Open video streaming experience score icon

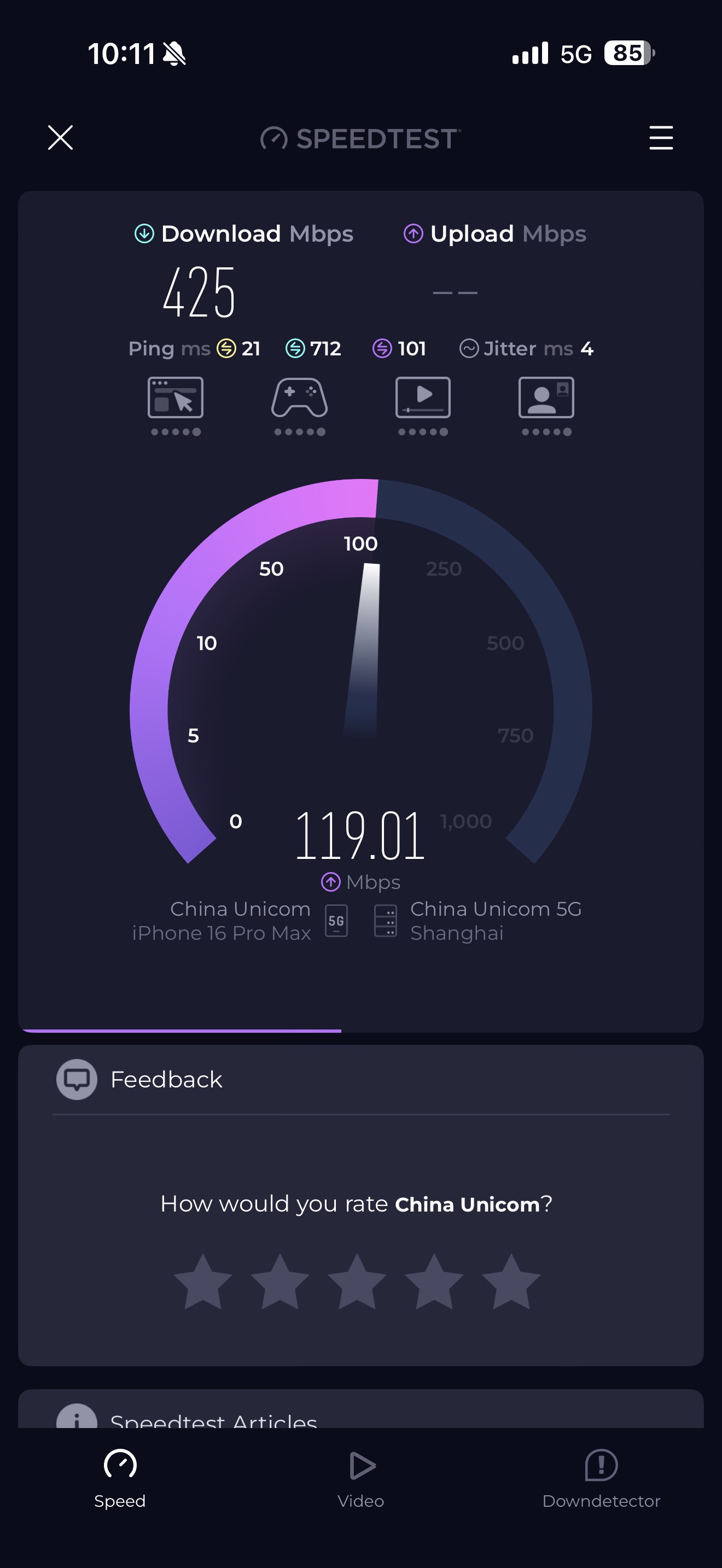coord(423,399)
